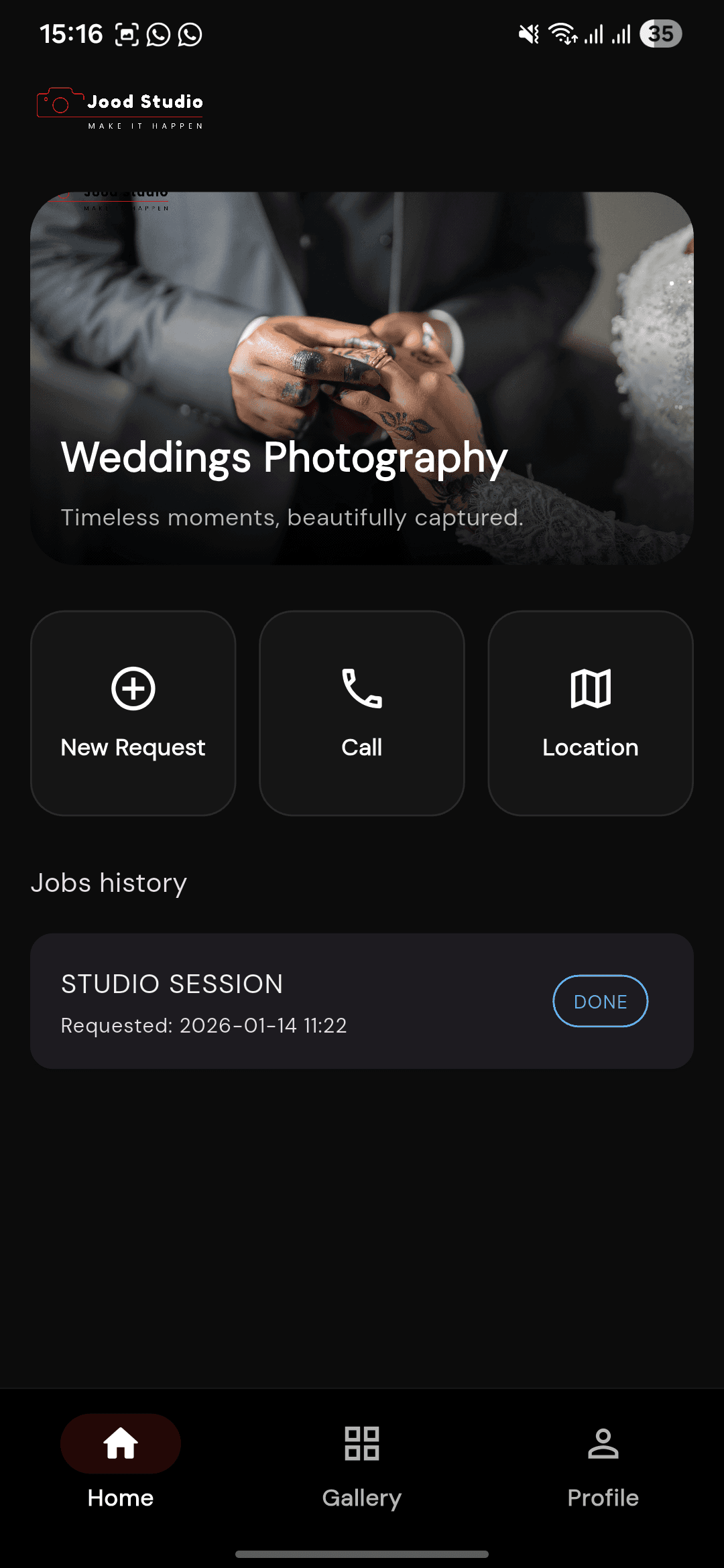Tap the Call phone icon
This screenshot has height=1568, width=724.
pyautogui.click(x=361, y=689)
